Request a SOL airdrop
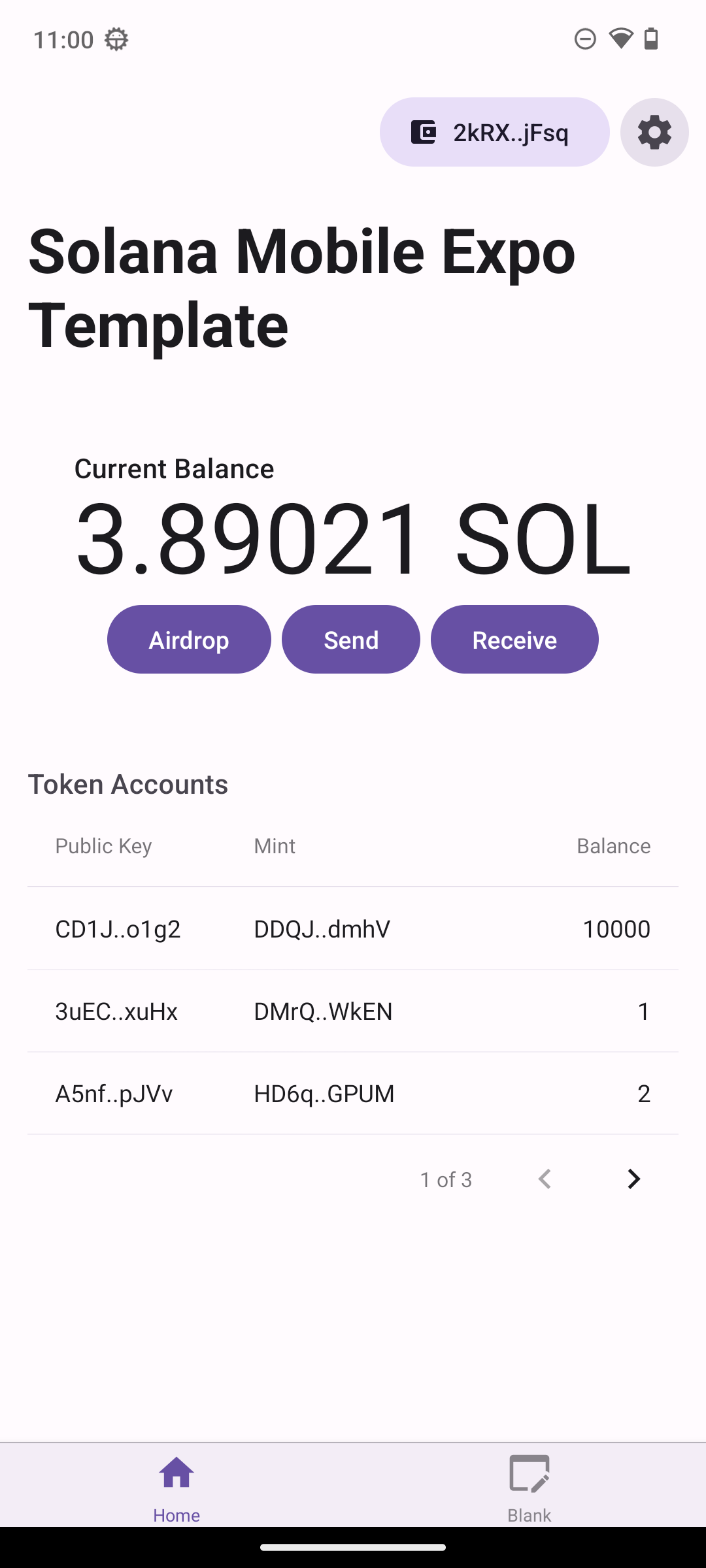The width and height of the screenshot is (706, 1568). [x=189, y=640]
